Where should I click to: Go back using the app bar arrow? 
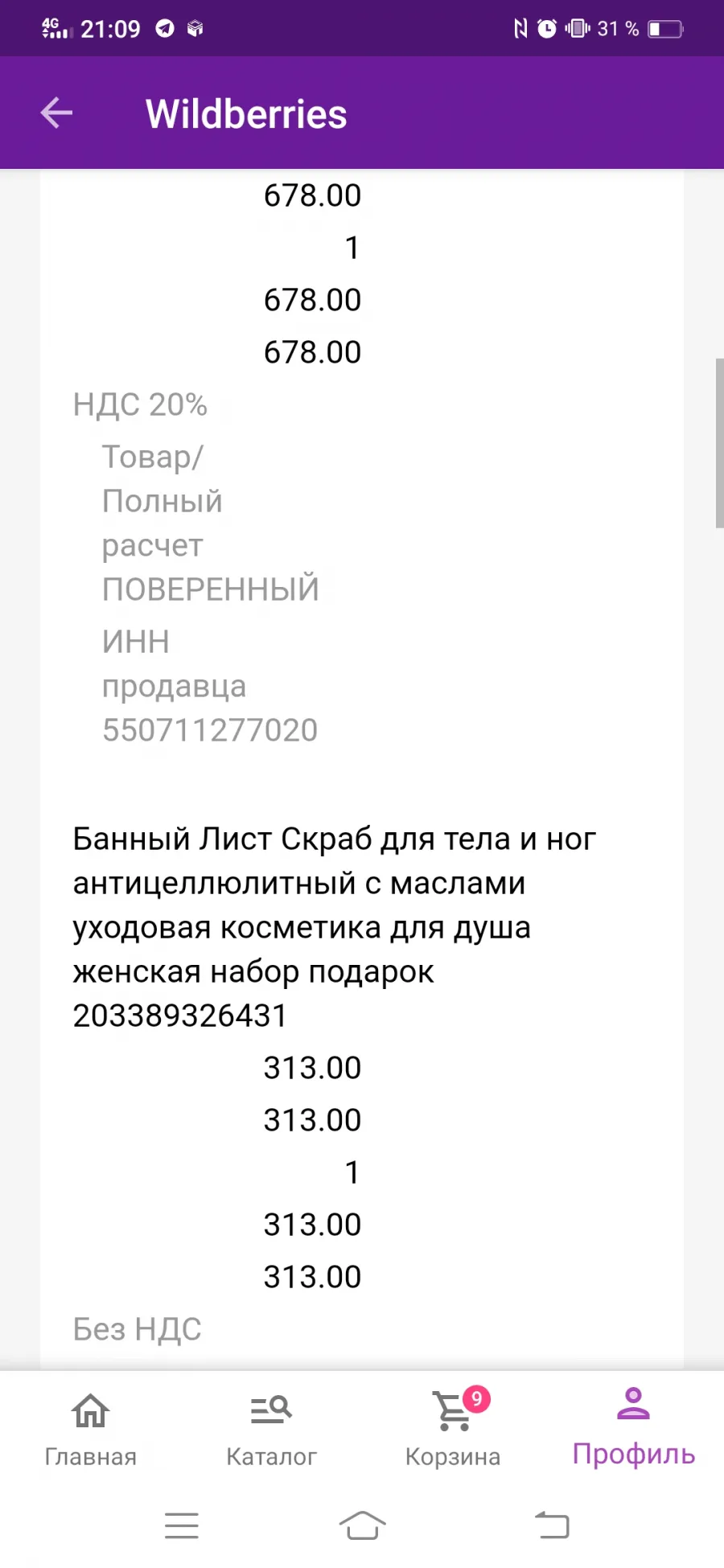[56, 113]
